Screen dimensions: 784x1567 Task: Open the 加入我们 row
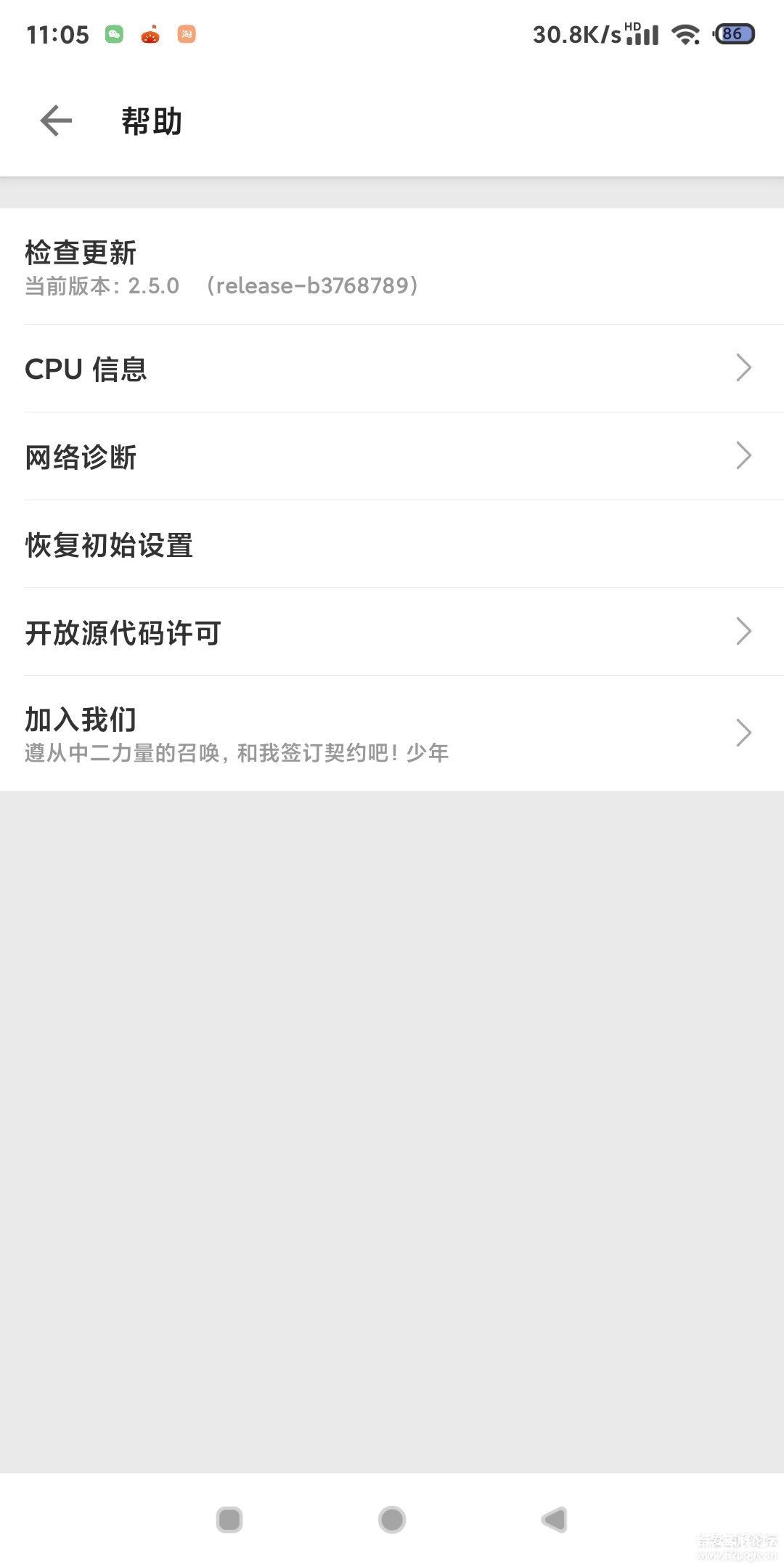392,733
